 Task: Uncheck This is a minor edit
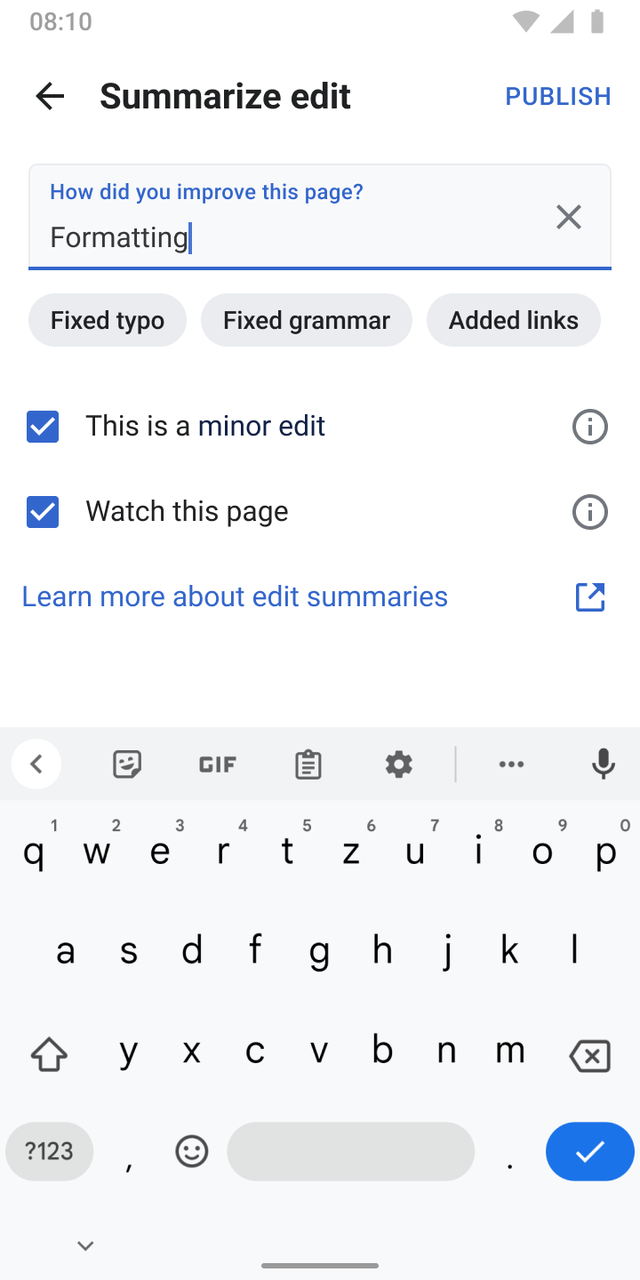tap(42, 427)
